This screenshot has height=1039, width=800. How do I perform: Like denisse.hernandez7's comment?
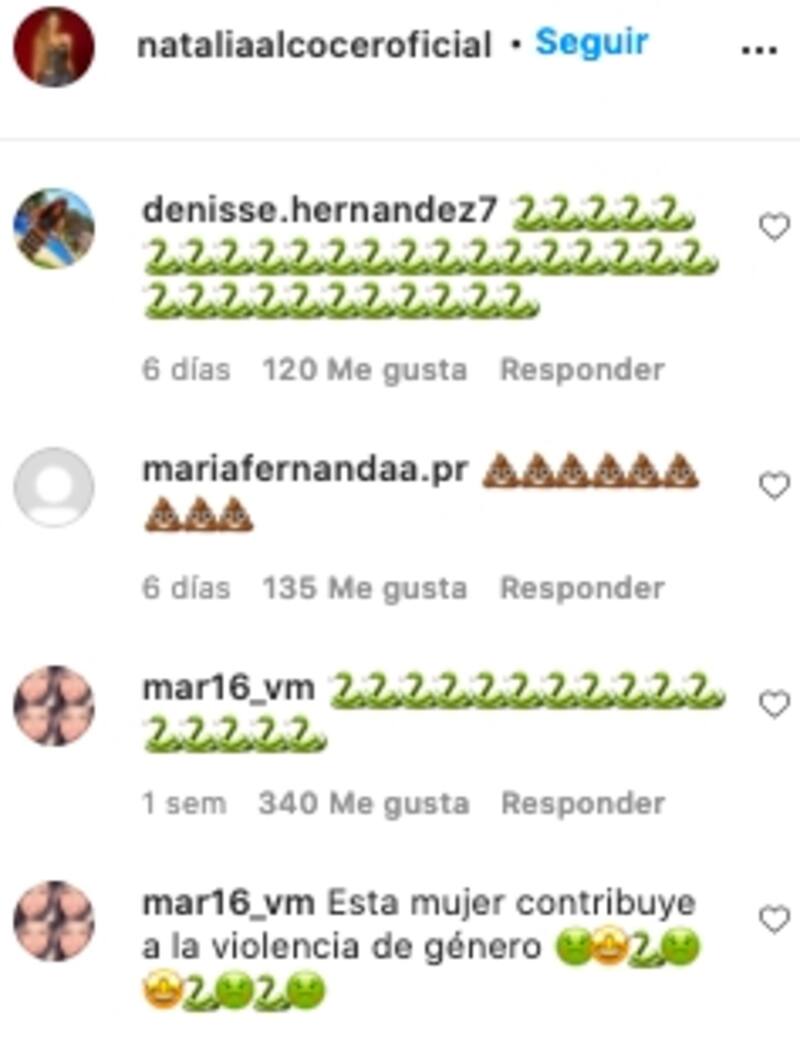(x=774, y=228)
